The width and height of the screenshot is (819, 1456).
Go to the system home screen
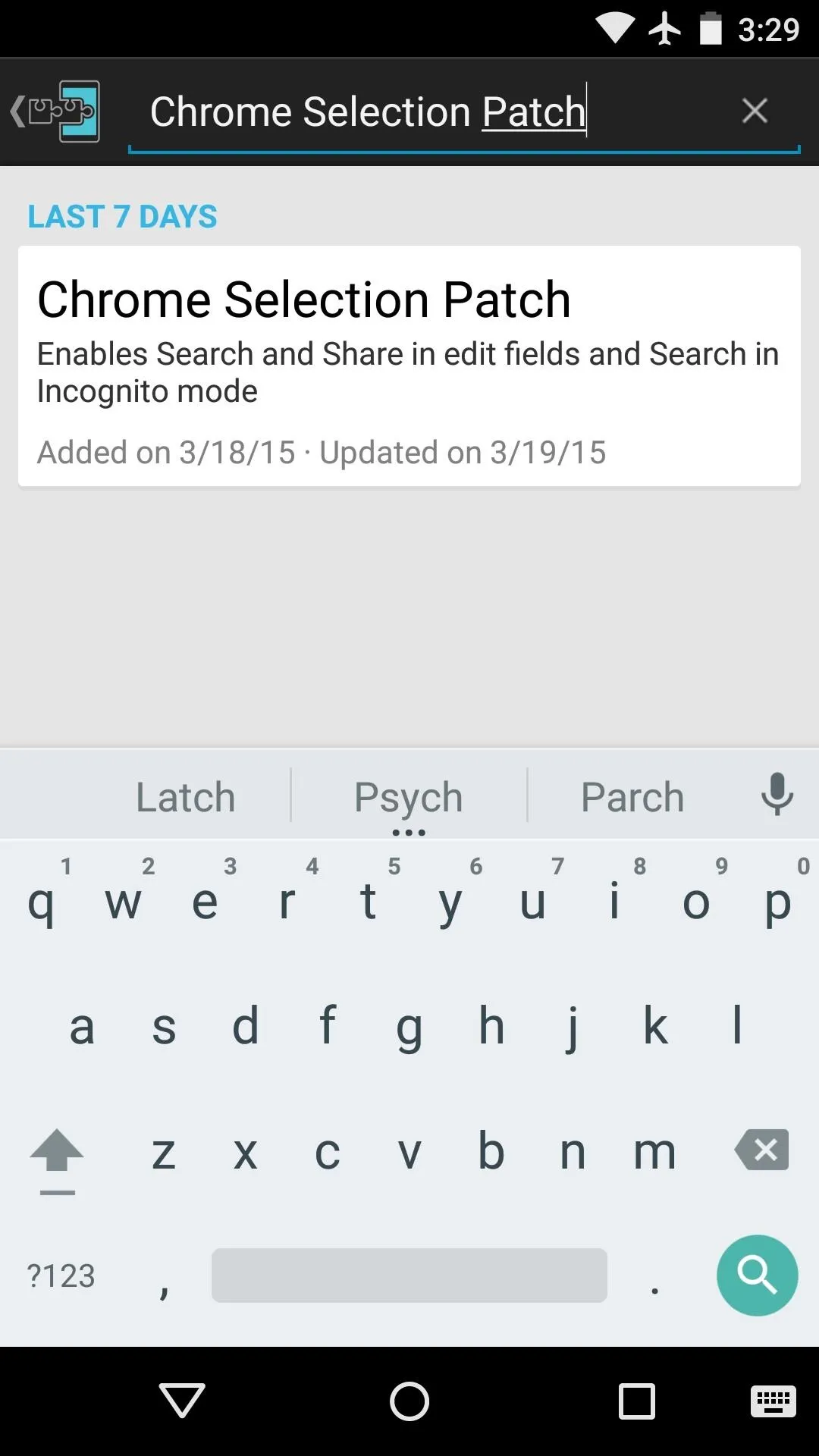(x=409, y=1401)
